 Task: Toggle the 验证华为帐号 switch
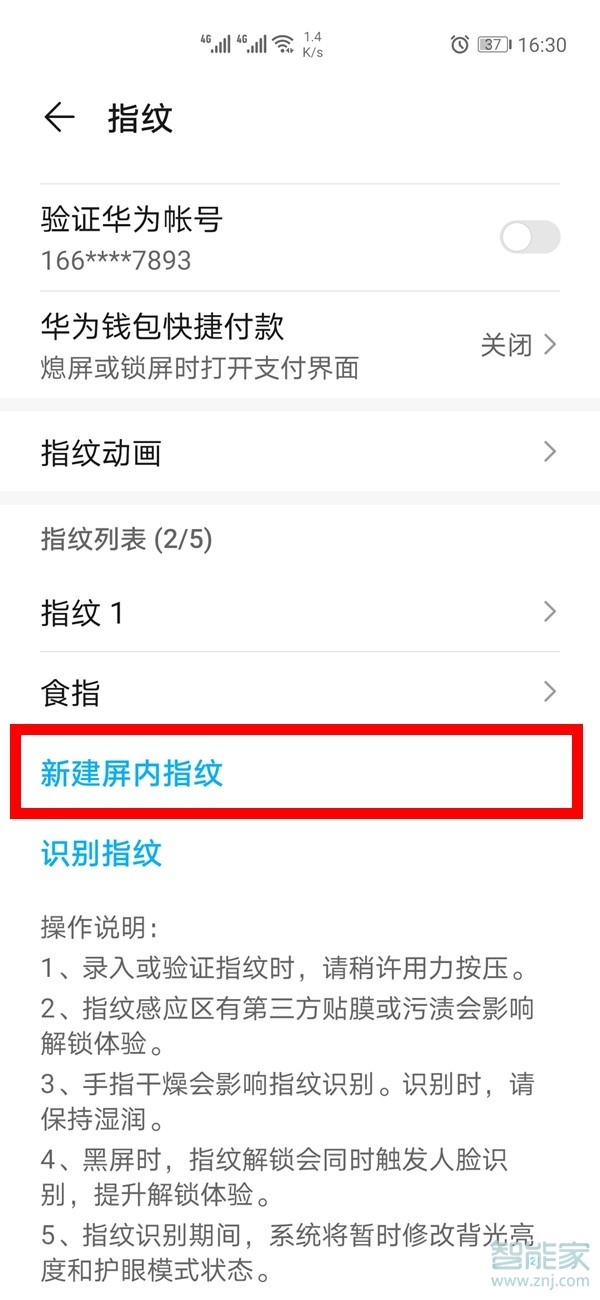[529, 238]
